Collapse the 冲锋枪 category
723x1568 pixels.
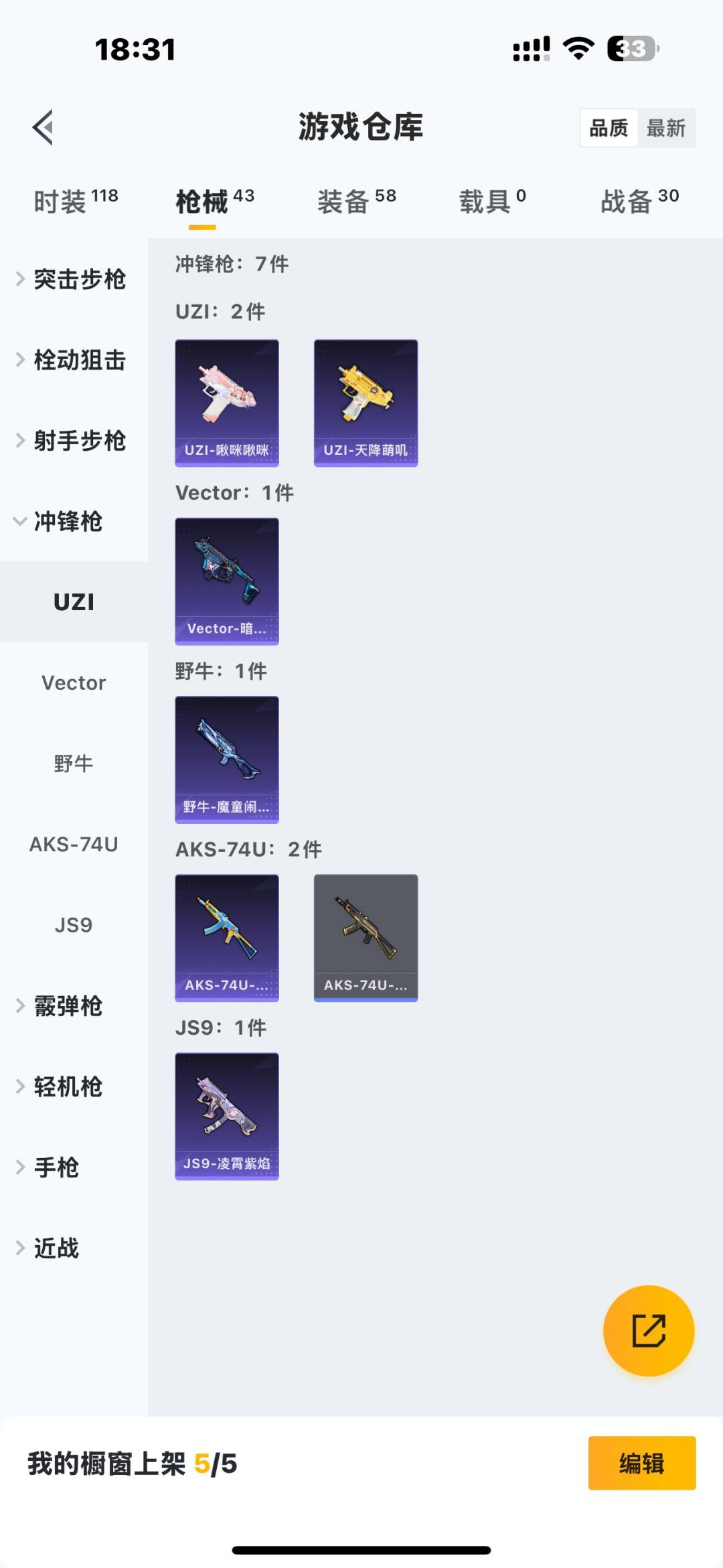pyautogui.click(x=67, y=522)
